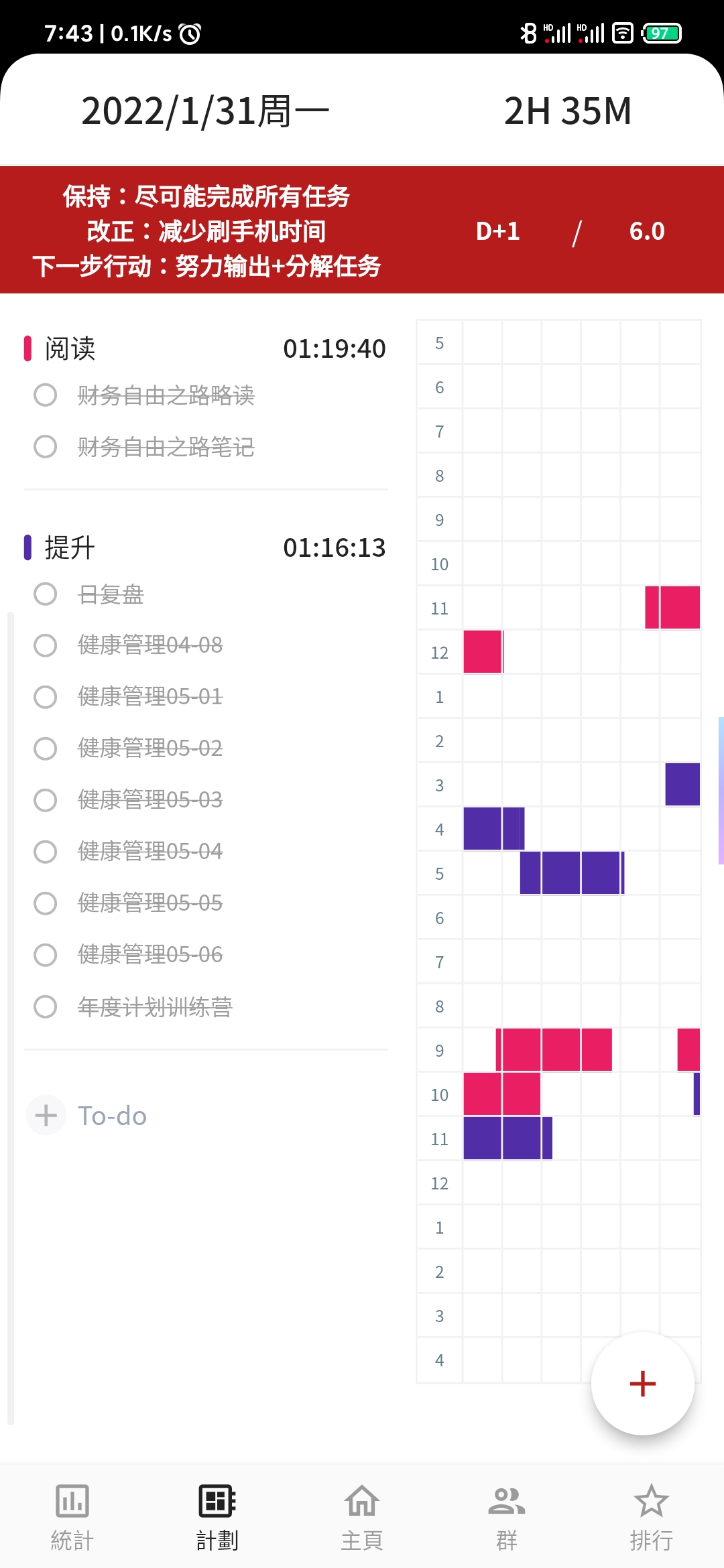
Task: Toggle the circle for 健康管理05-06
Action: click(x=46, y=955)
